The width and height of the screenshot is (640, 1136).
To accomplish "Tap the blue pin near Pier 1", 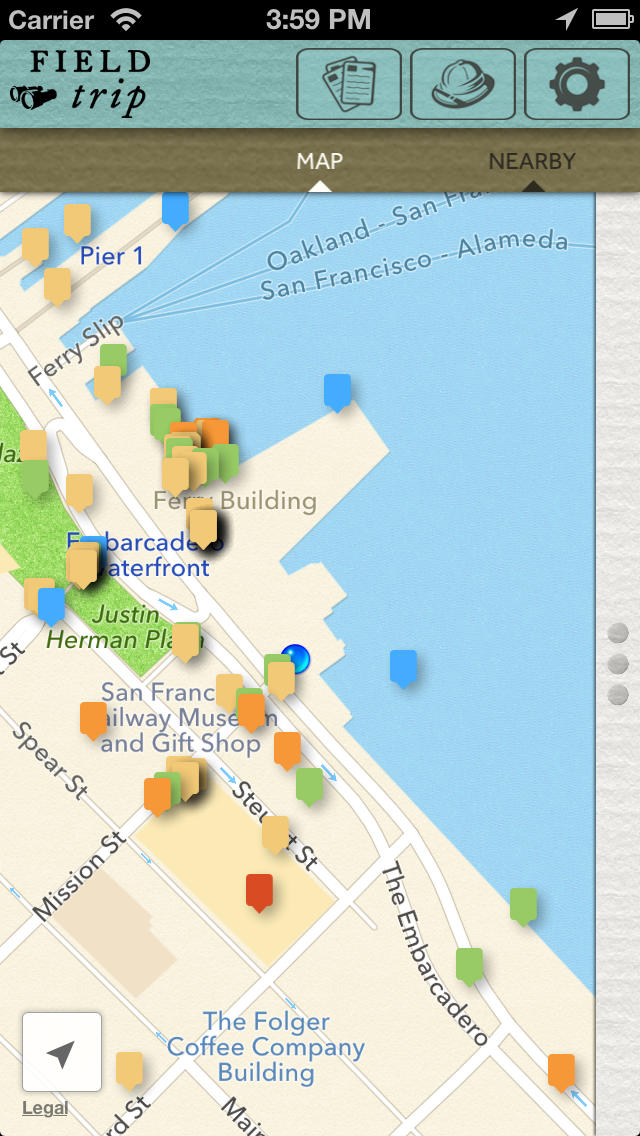I will click(176, 210).
